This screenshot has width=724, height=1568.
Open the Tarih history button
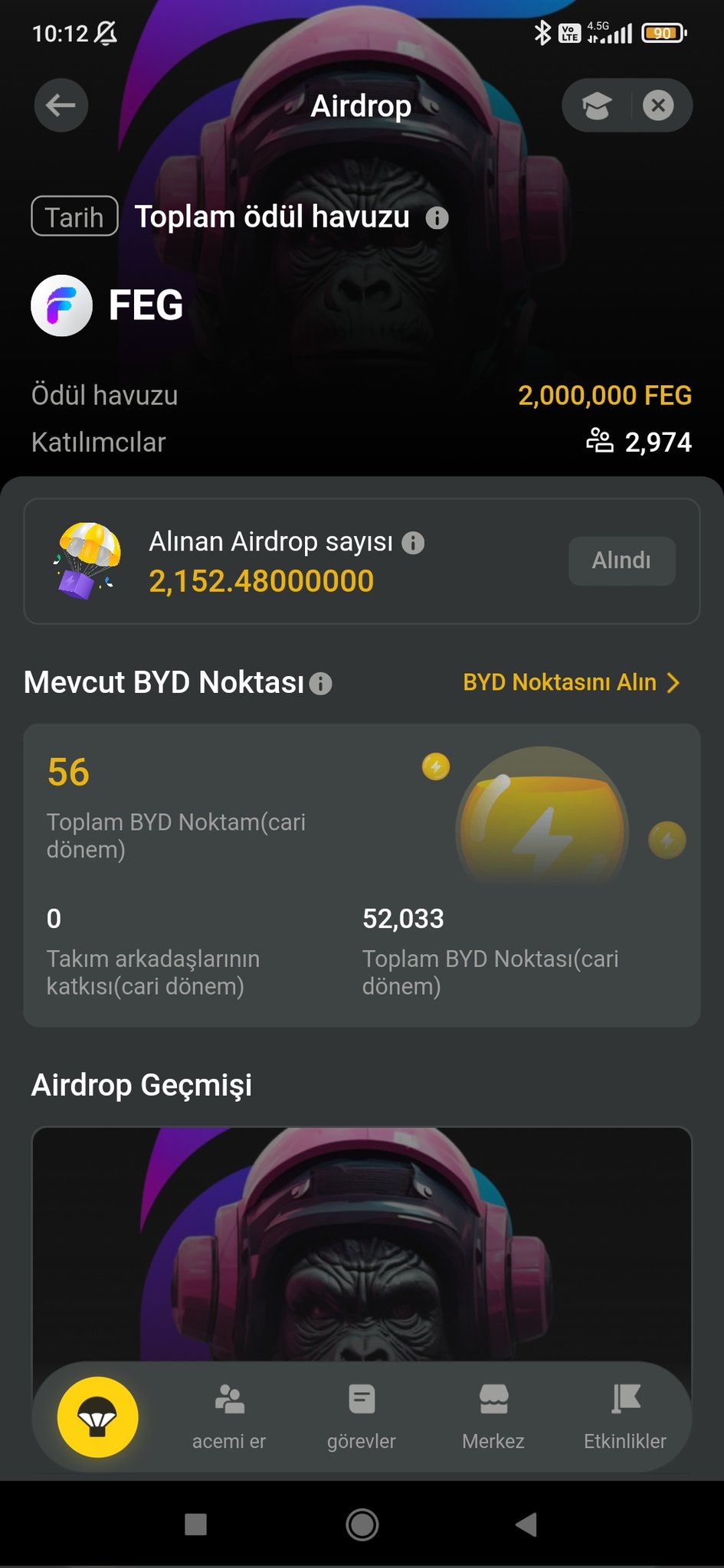click(74, 217)
